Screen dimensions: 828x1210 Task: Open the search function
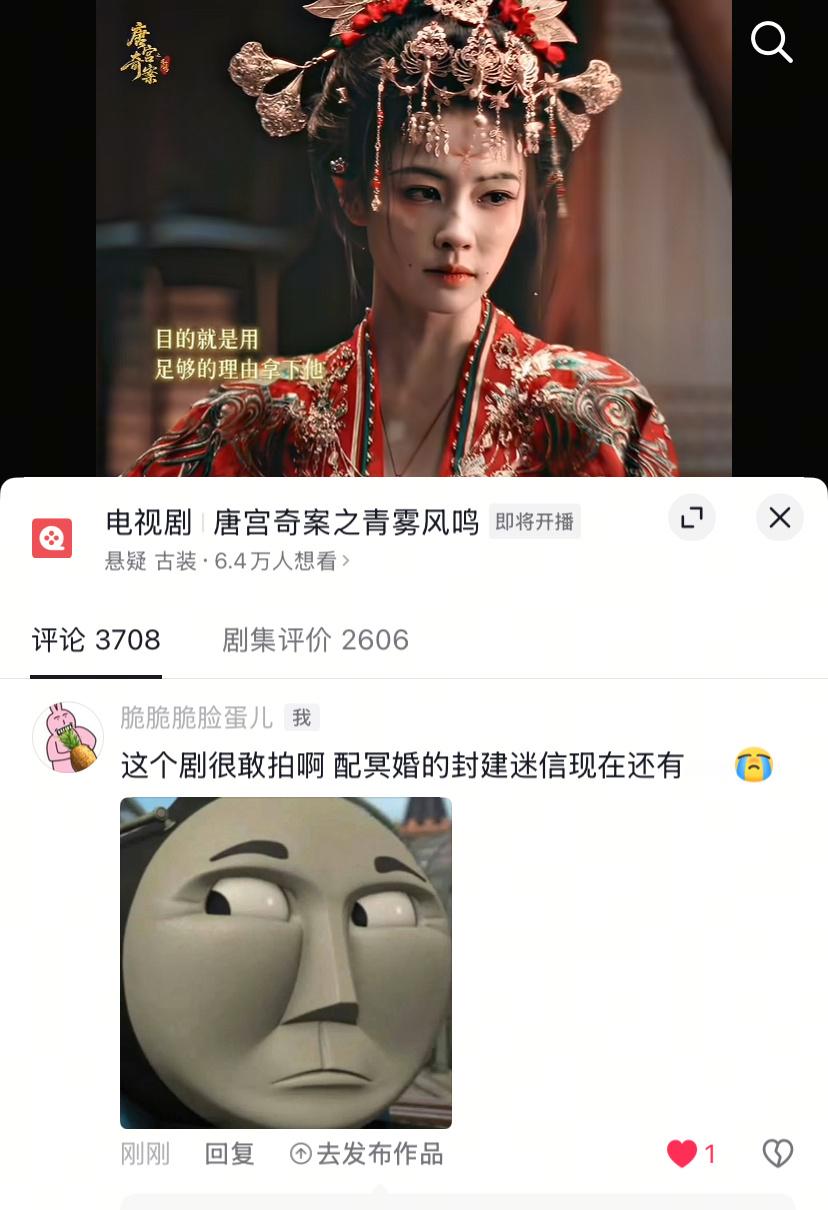[771, 42]
